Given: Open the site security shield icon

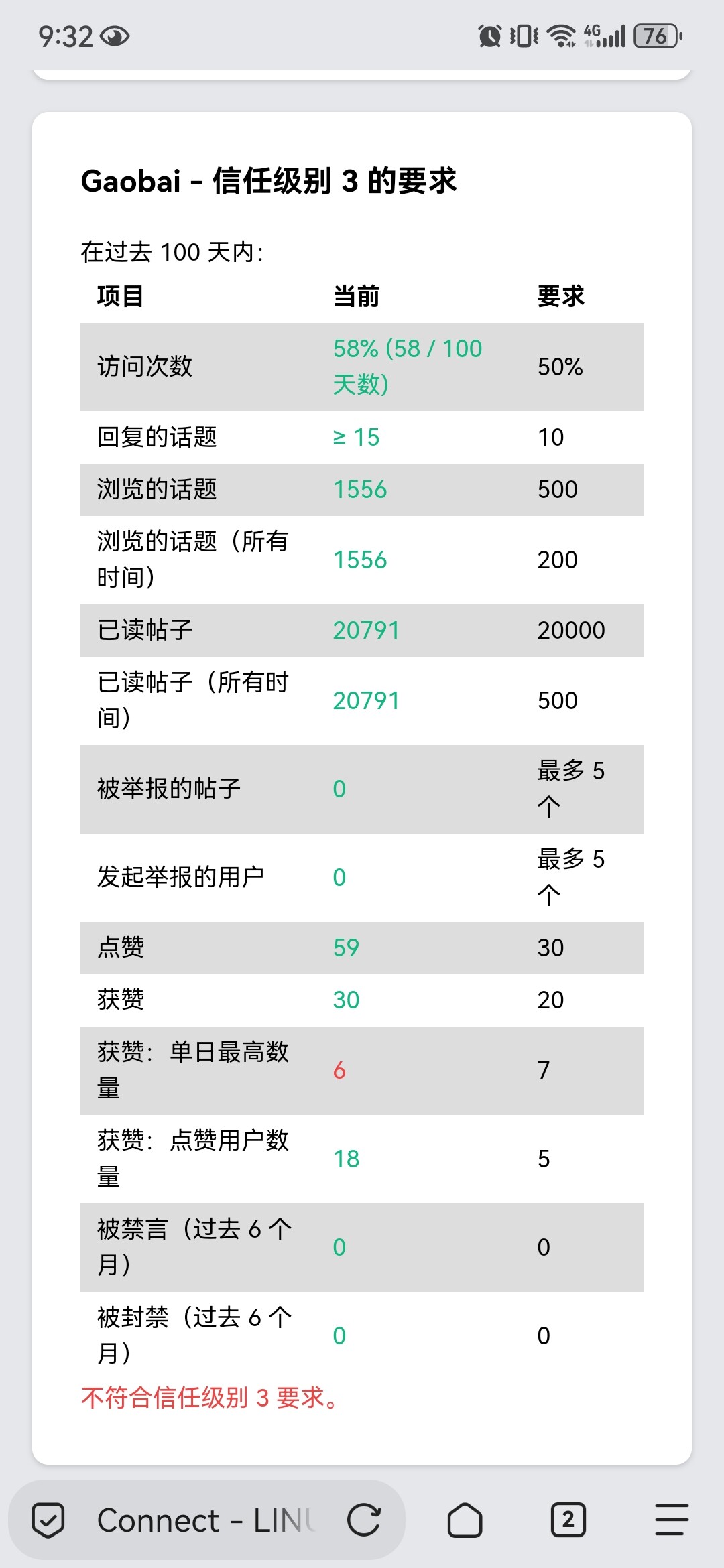Looking at the screenshot, I should coord(48,1520).
